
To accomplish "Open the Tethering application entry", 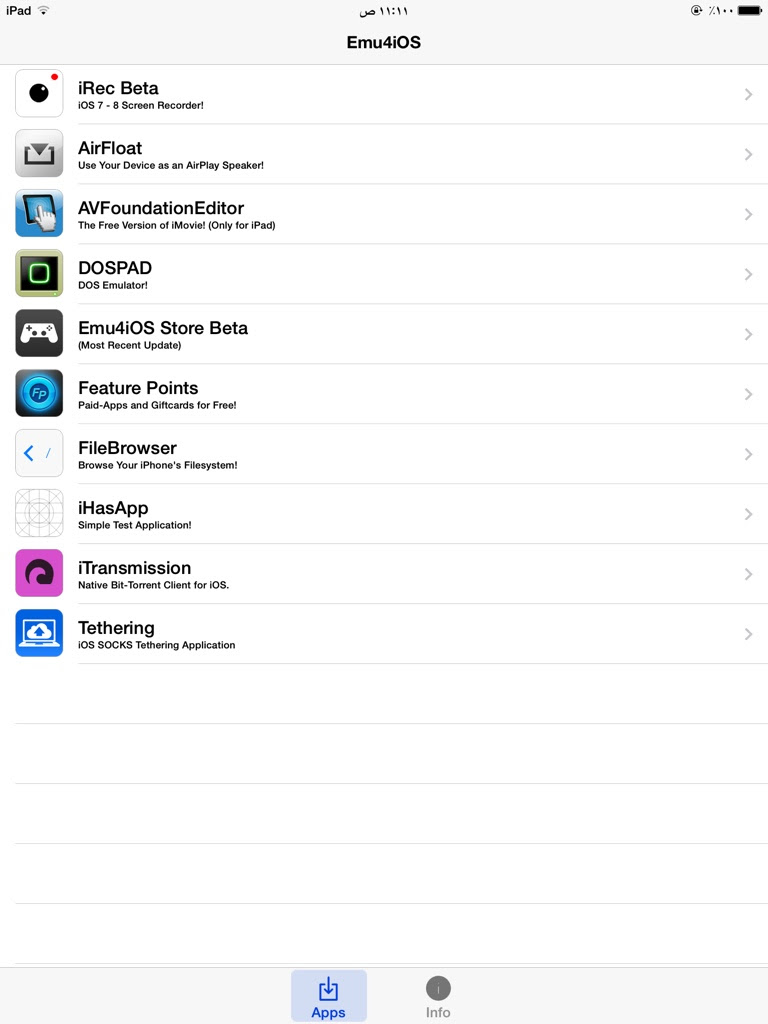I will [x=384, y=634].
